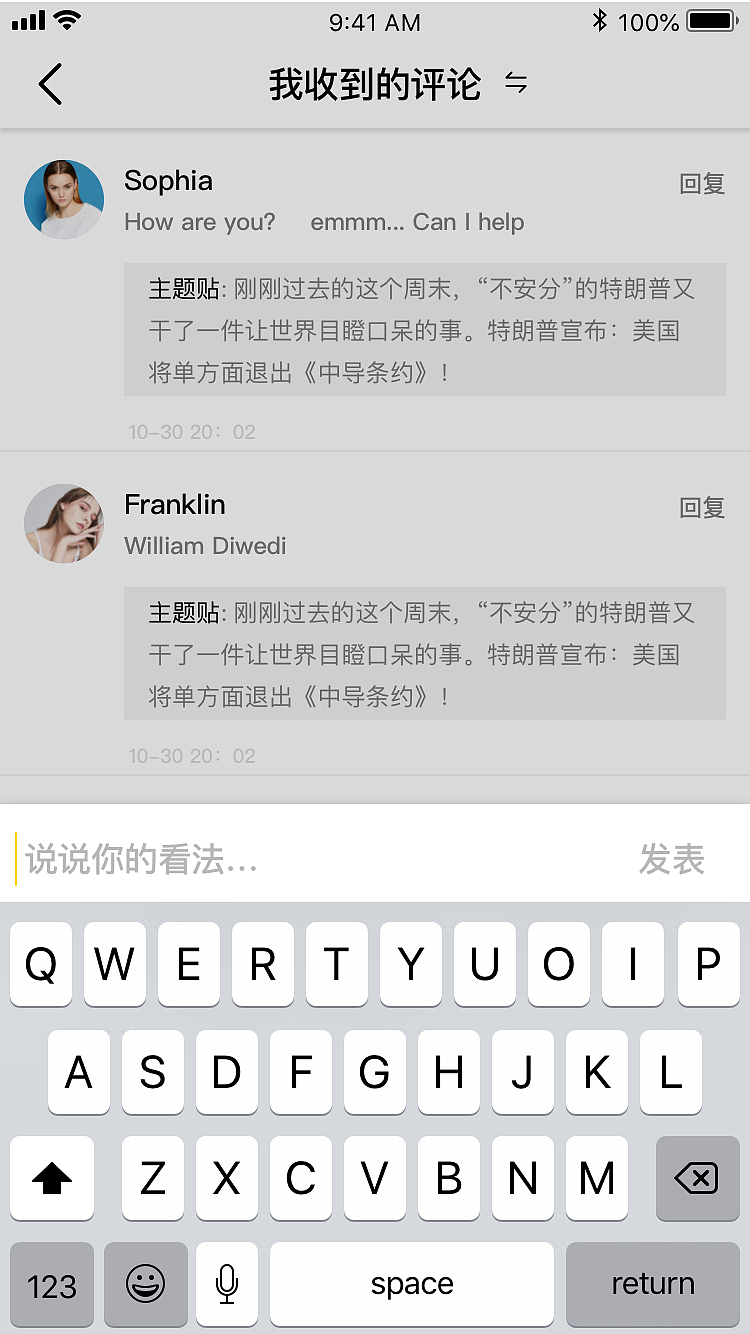Reply to Sophia's comment via 回复

click(701, 184)
